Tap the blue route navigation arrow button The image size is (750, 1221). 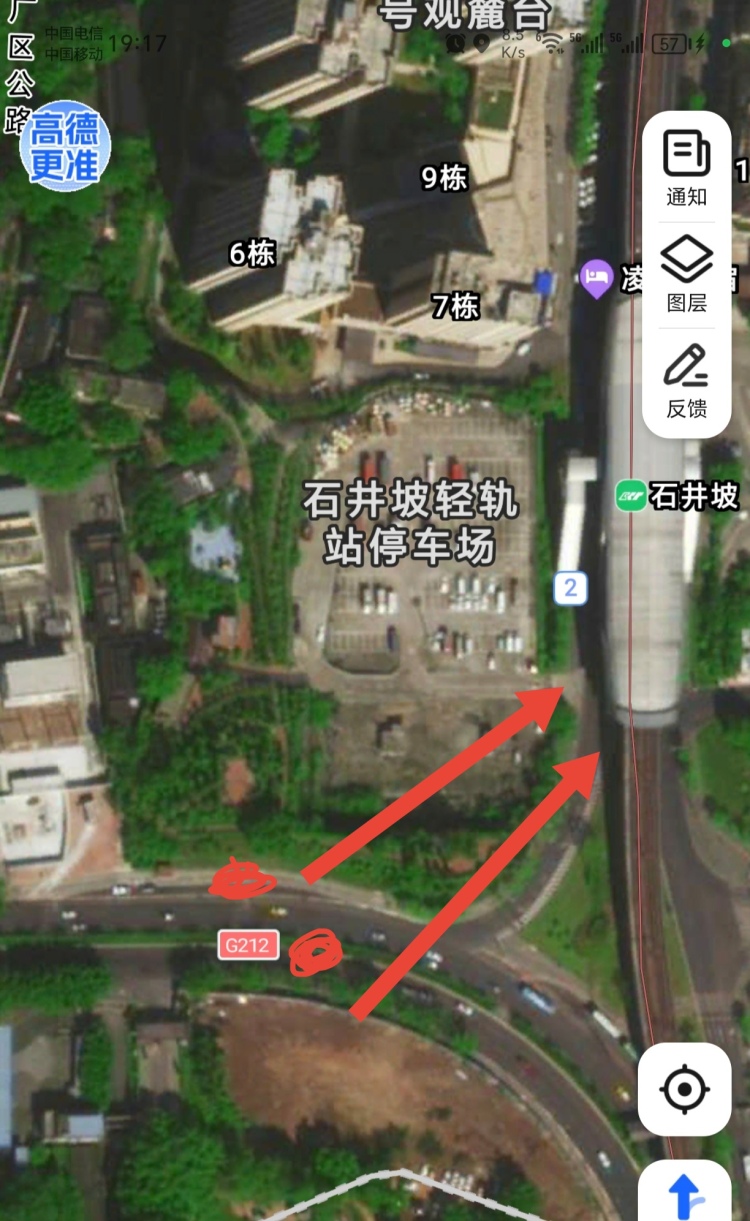coord(685,1194)
